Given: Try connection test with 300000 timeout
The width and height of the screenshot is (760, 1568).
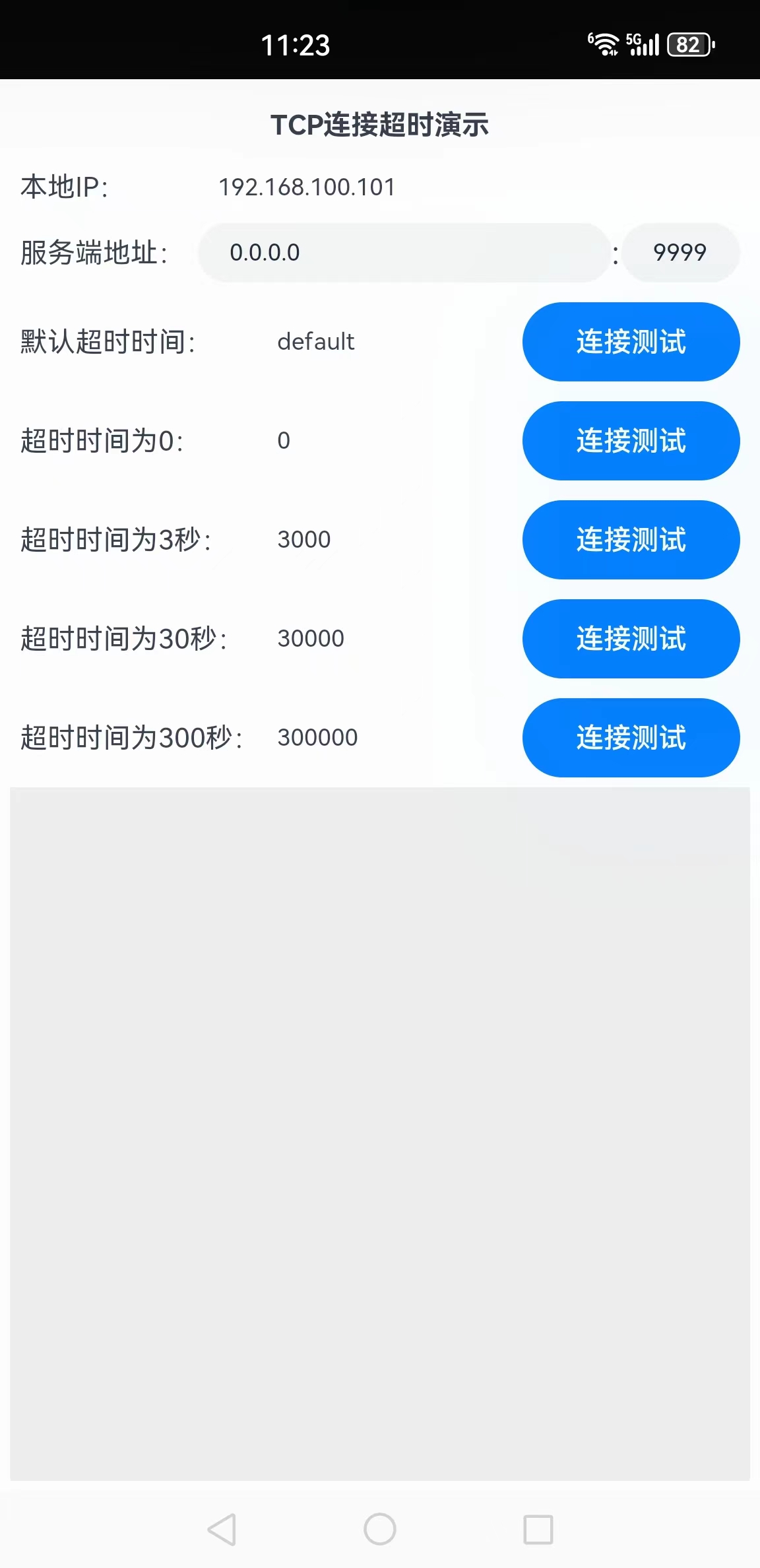Looking at the screenshot, I should 631,738.
